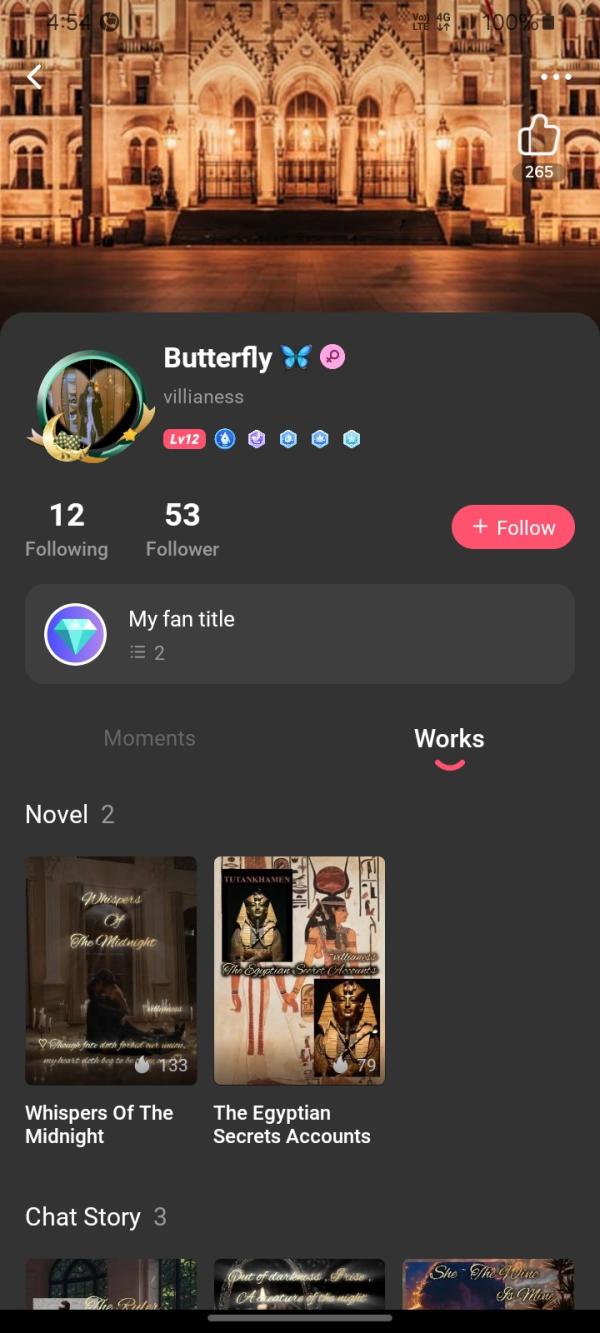Switch to the Moments tab
The image size is (600, 1333).
point(150,739)
